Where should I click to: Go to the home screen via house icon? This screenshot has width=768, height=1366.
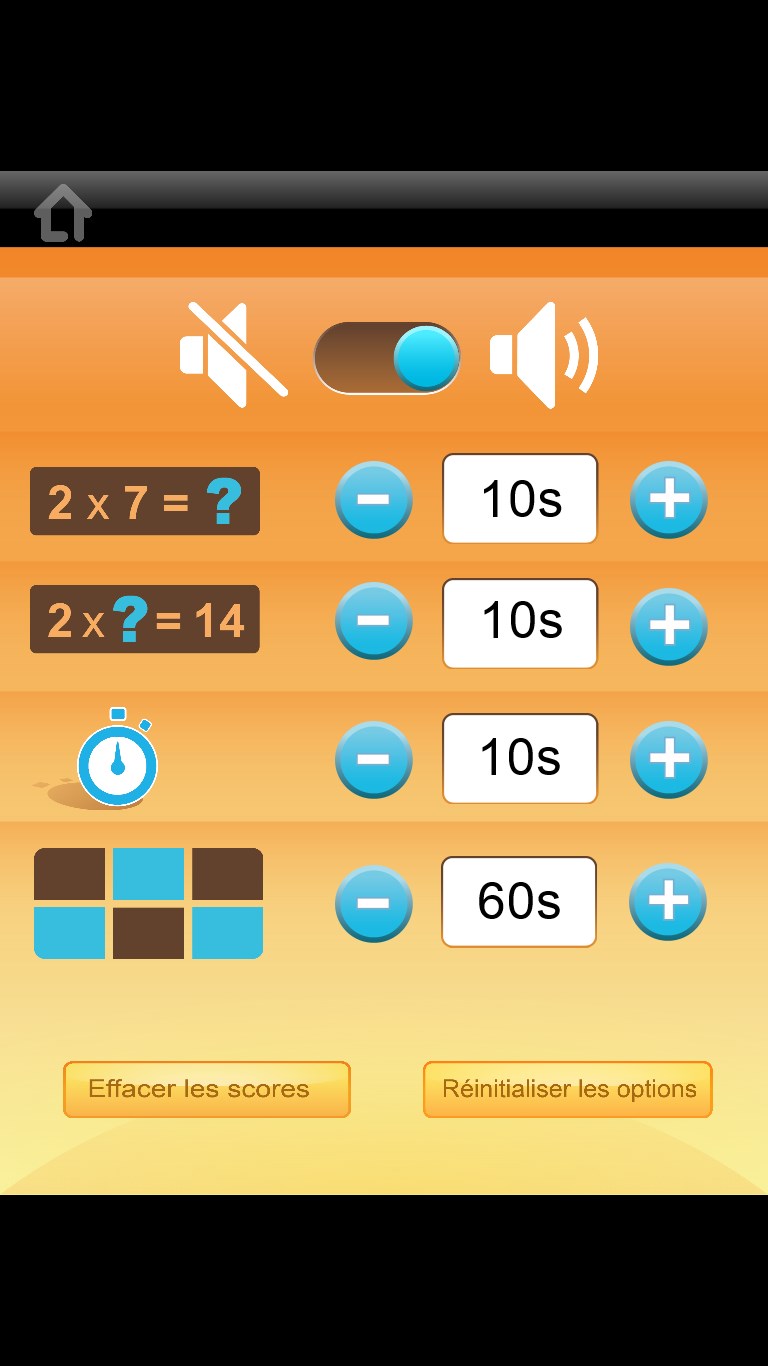[63, 213]
